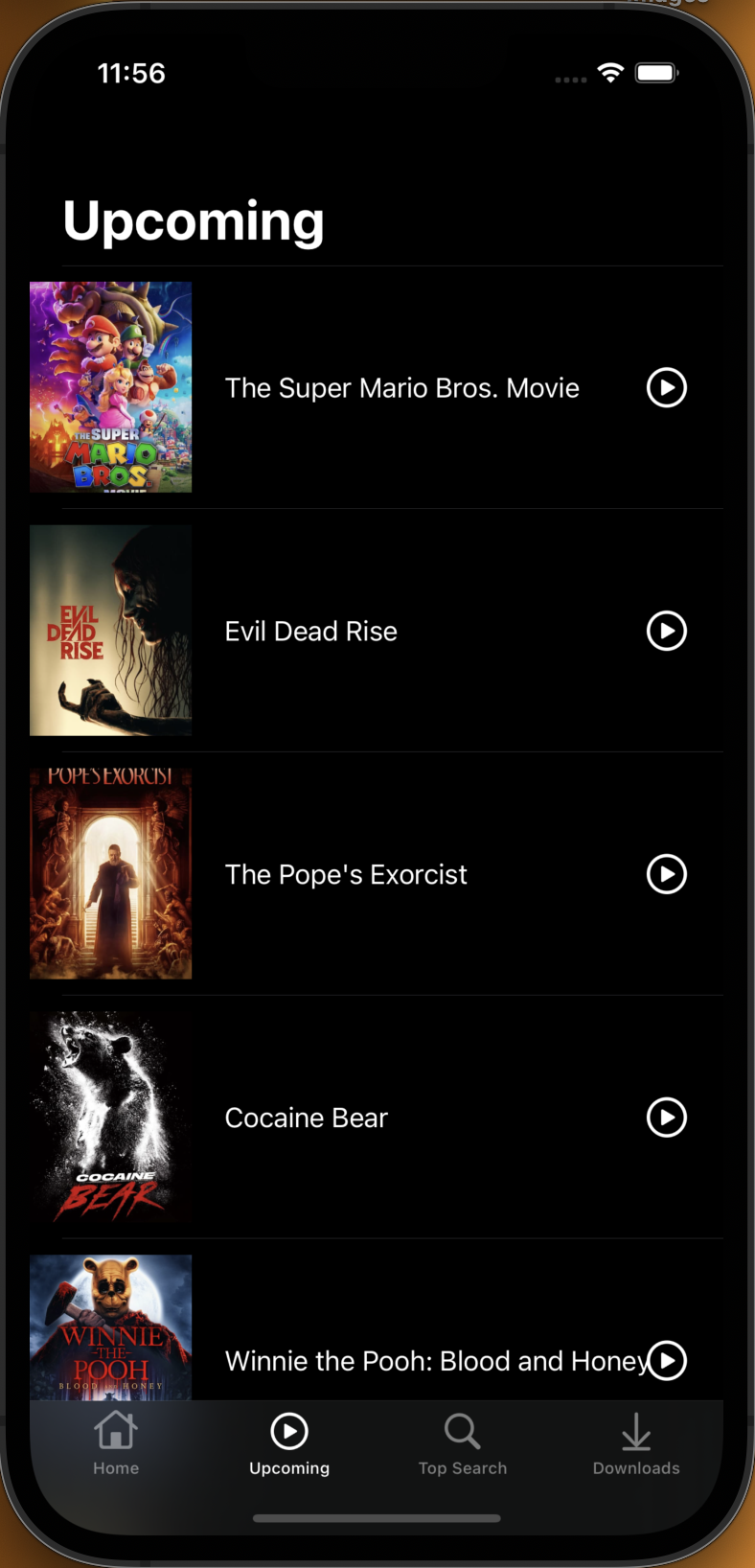This screenshot has width=755, height=1568.
Task: Play Evil Dead Rise
Action: point(666,631)
